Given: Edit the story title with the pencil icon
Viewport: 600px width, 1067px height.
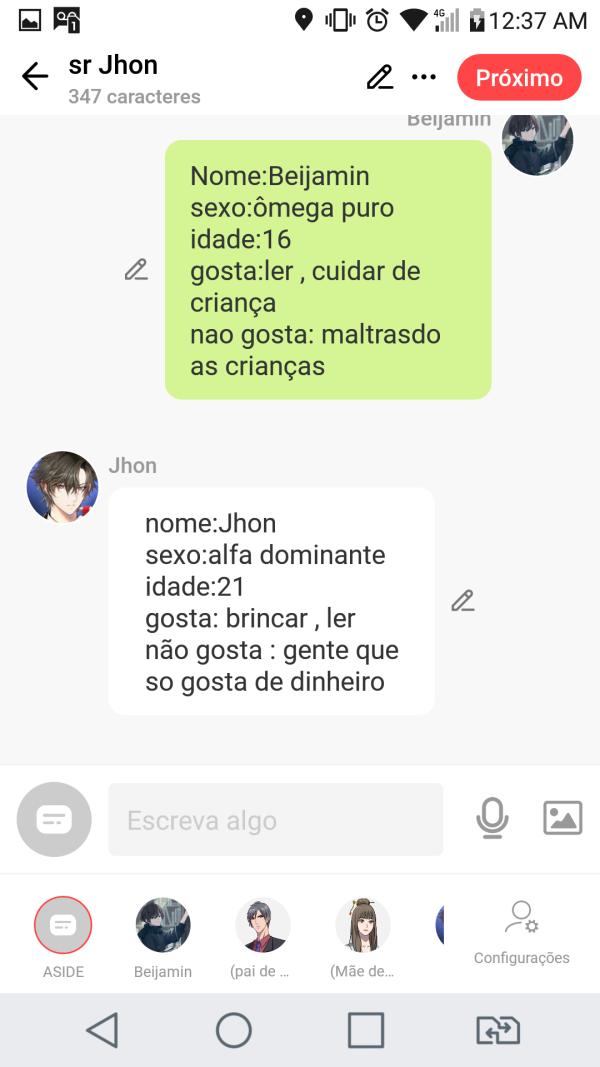Looking at the screenshot, I should pos(379,77).
